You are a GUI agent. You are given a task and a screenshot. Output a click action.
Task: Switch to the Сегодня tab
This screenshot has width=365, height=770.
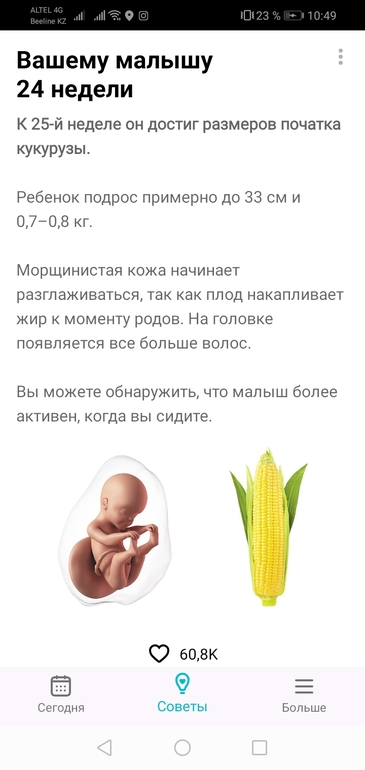point(61,694)
